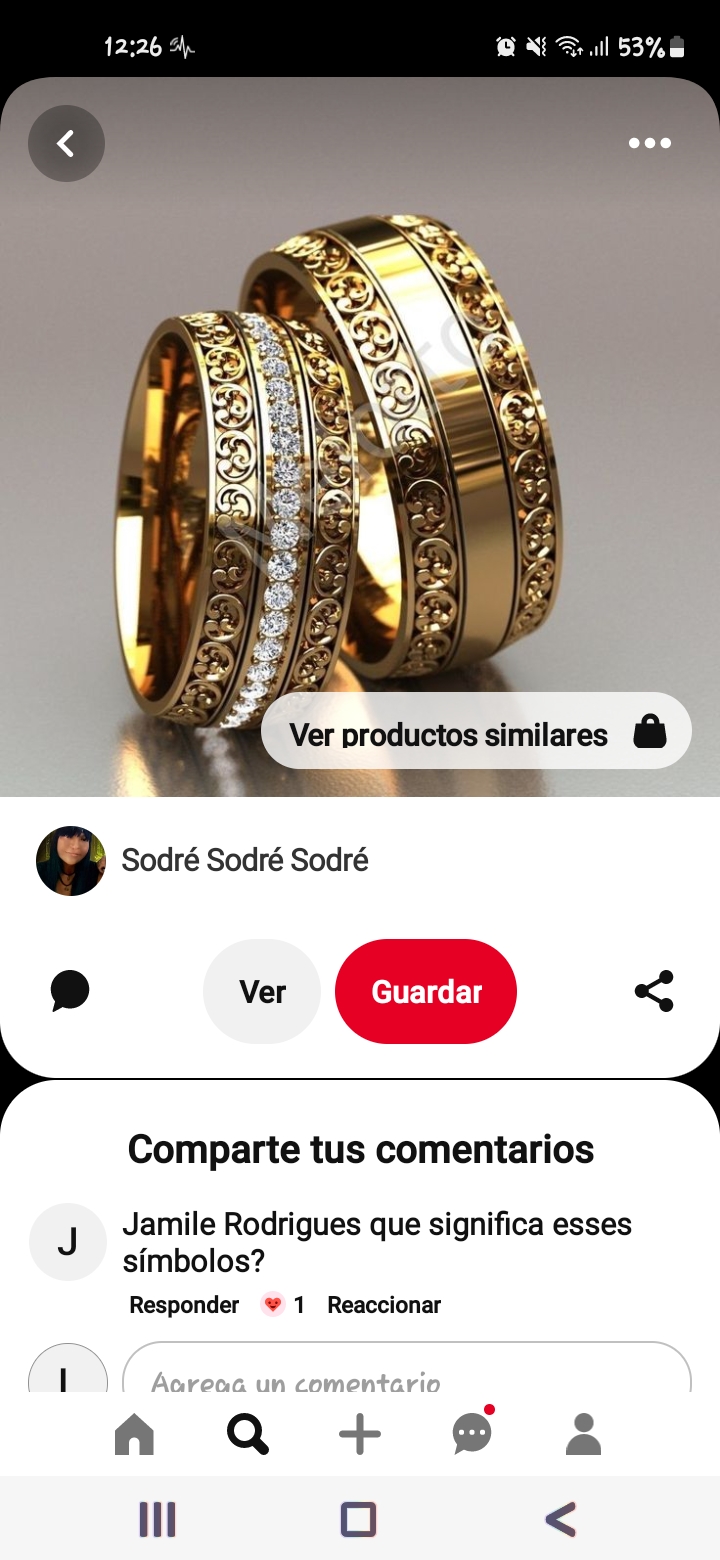720x1560 pixels.
Task: Open the messages and notifications tab
Action: pyautogui.click(x=472, y=1433)
